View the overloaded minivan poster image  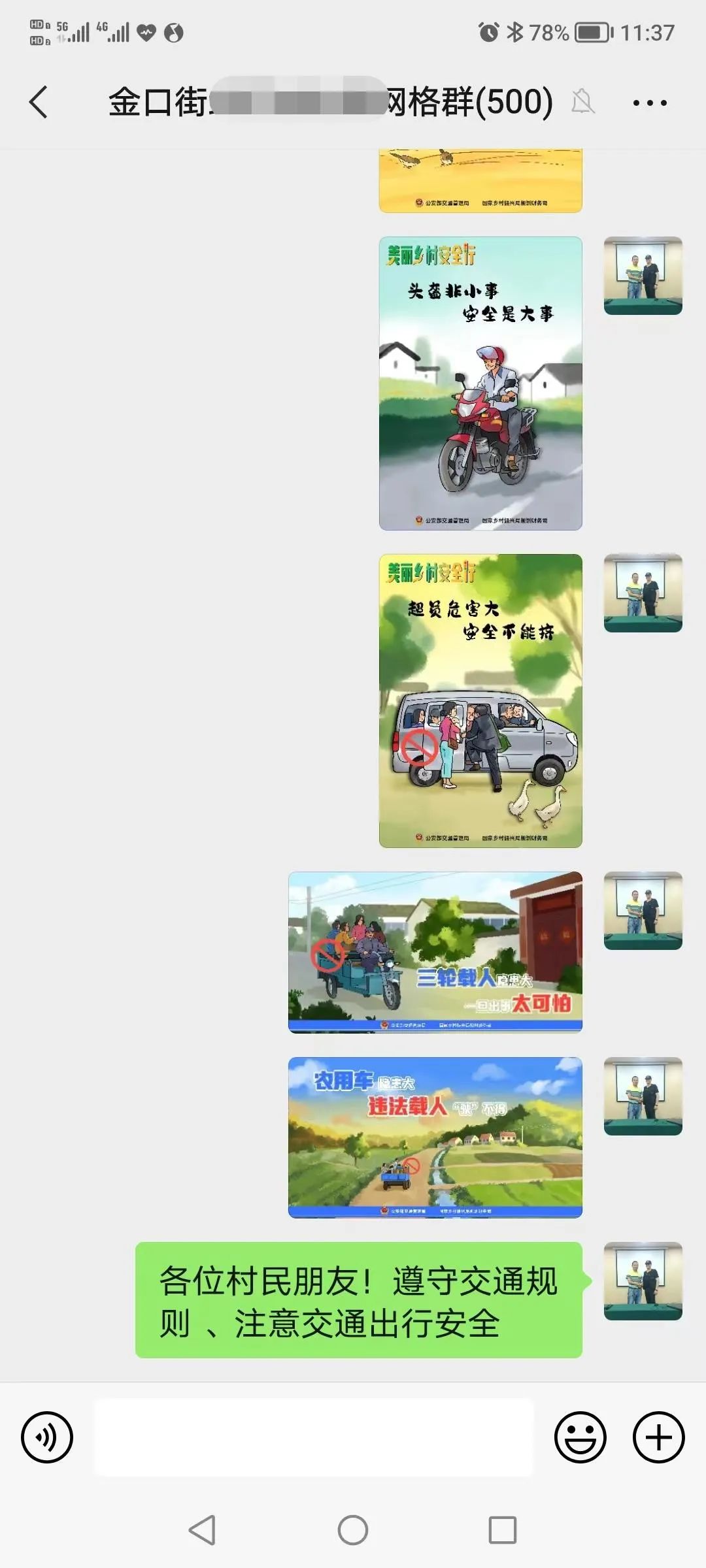tap(480, 701)
